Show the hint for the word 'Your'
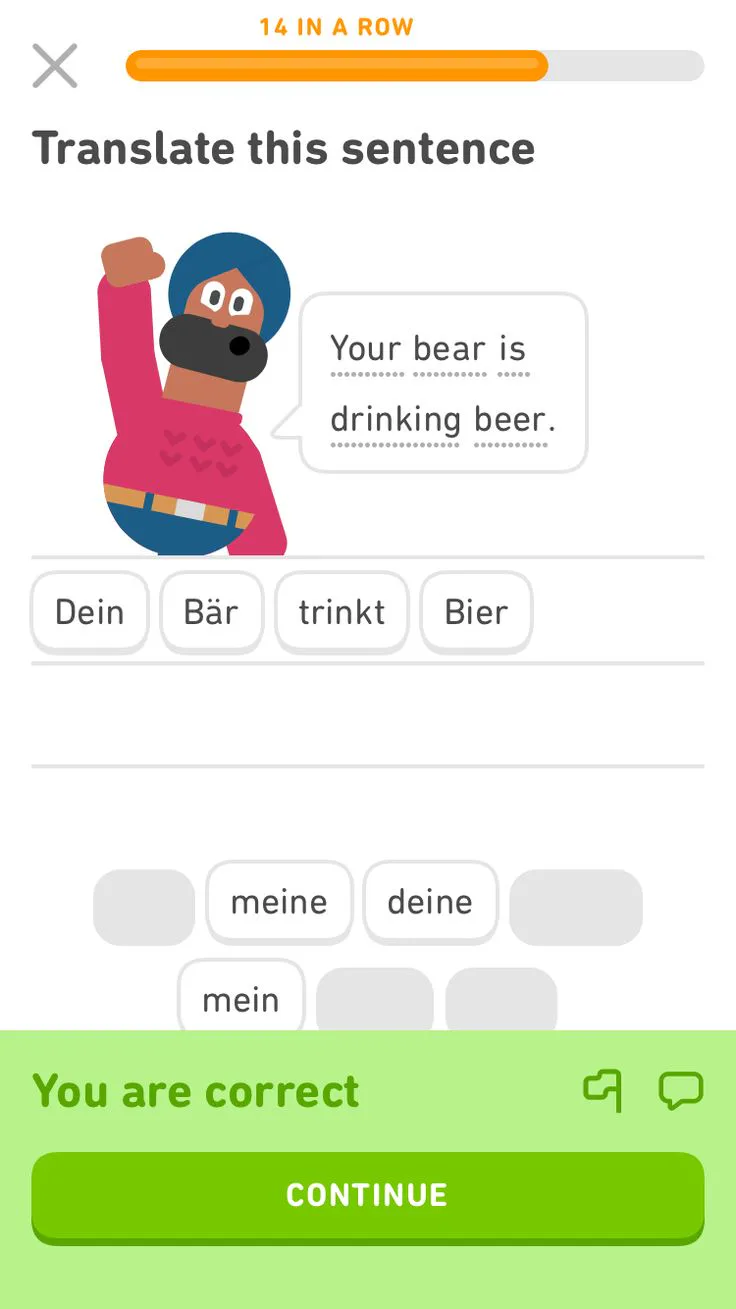This screenshot has height=1309, width=736. pos(366,349)
